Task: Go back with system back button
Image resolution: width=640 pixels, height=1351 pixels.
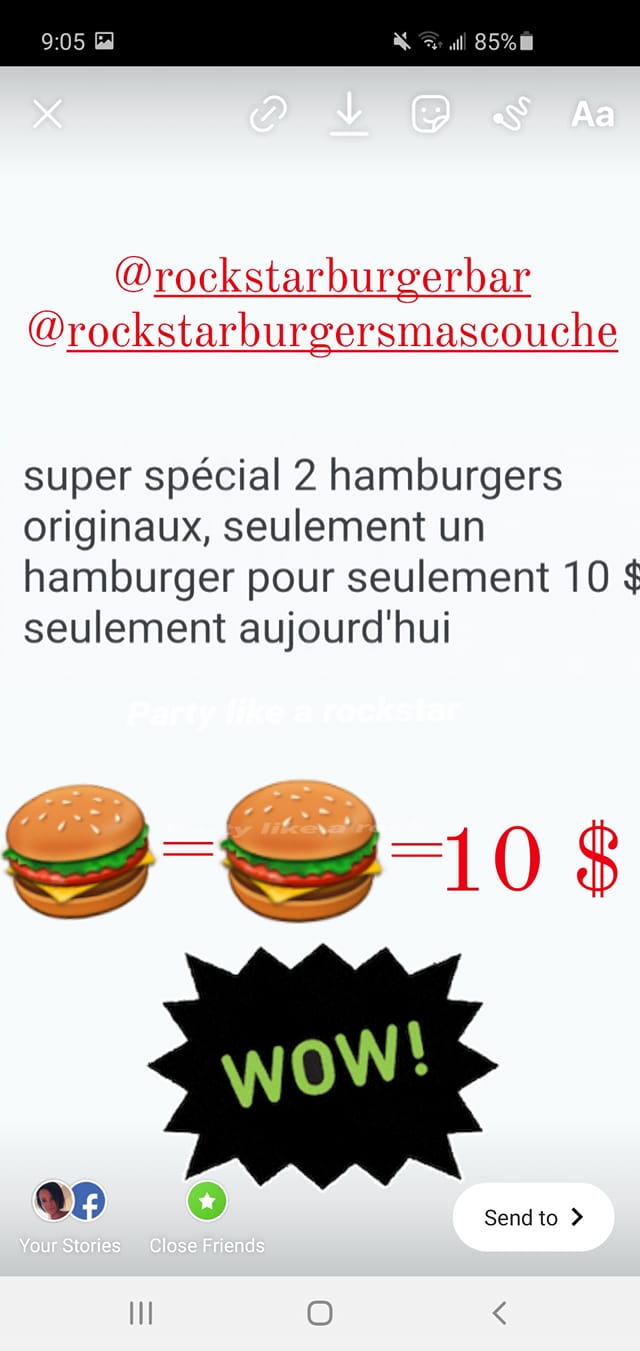Action: point(500,1313)
